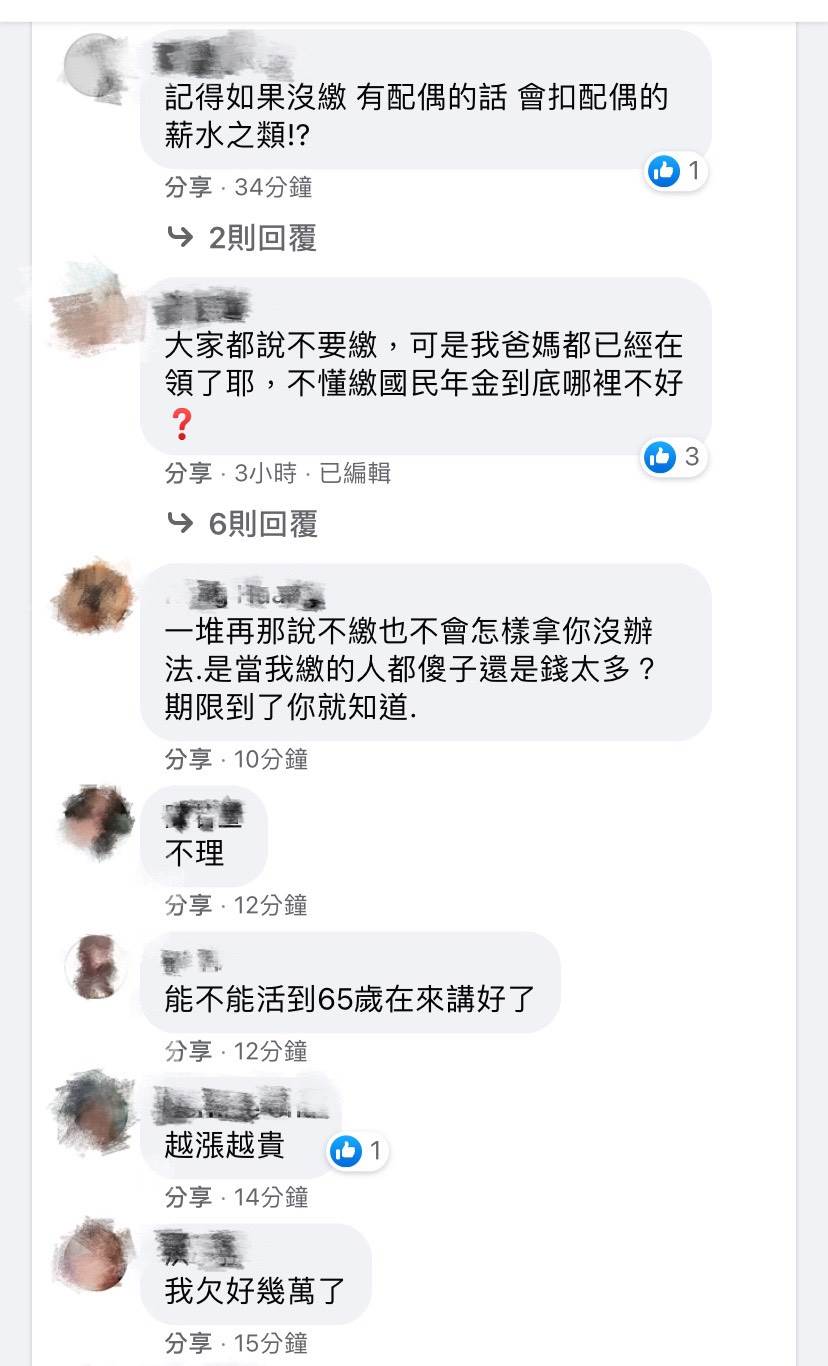Open the profile picture beside 不理 comment
Image resolution: width=828 pixels, height=1366 pixels.
[97, 819]
